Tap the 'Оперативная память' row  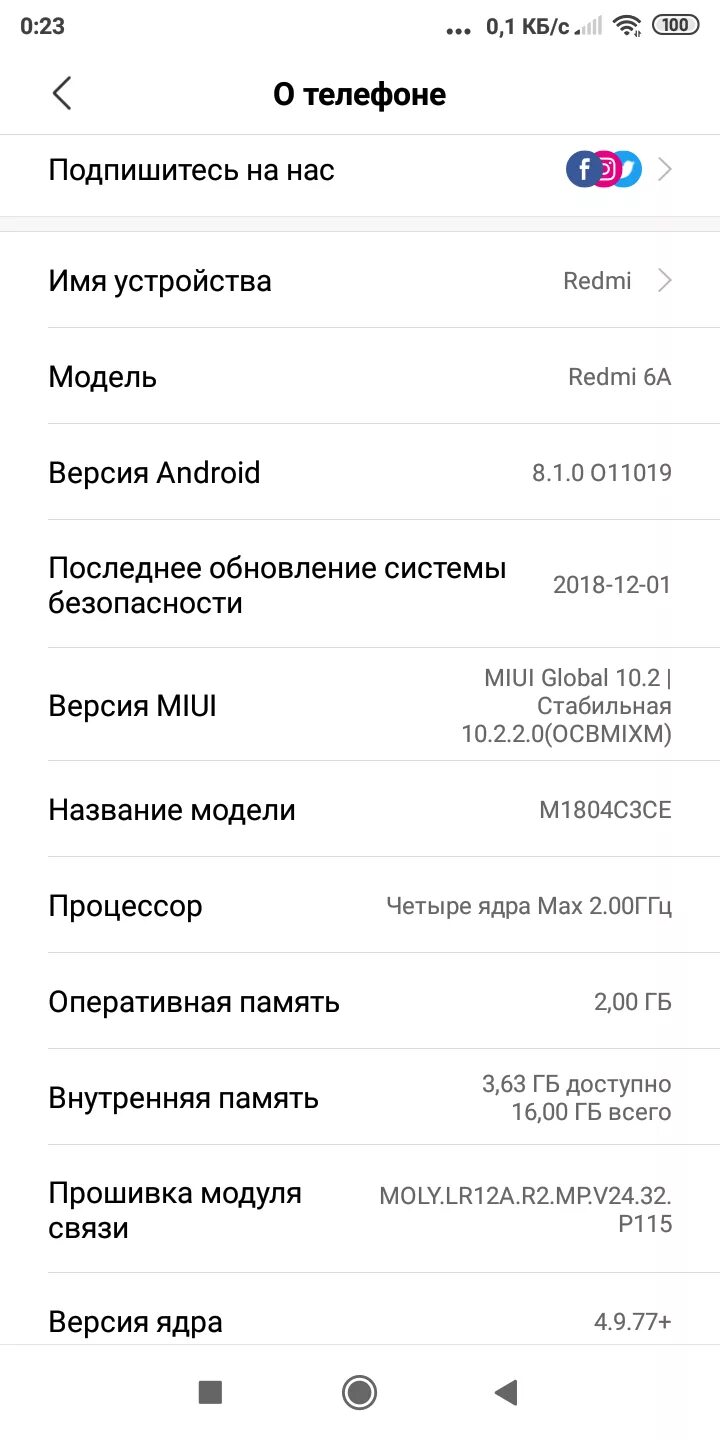coord(360,1001)
